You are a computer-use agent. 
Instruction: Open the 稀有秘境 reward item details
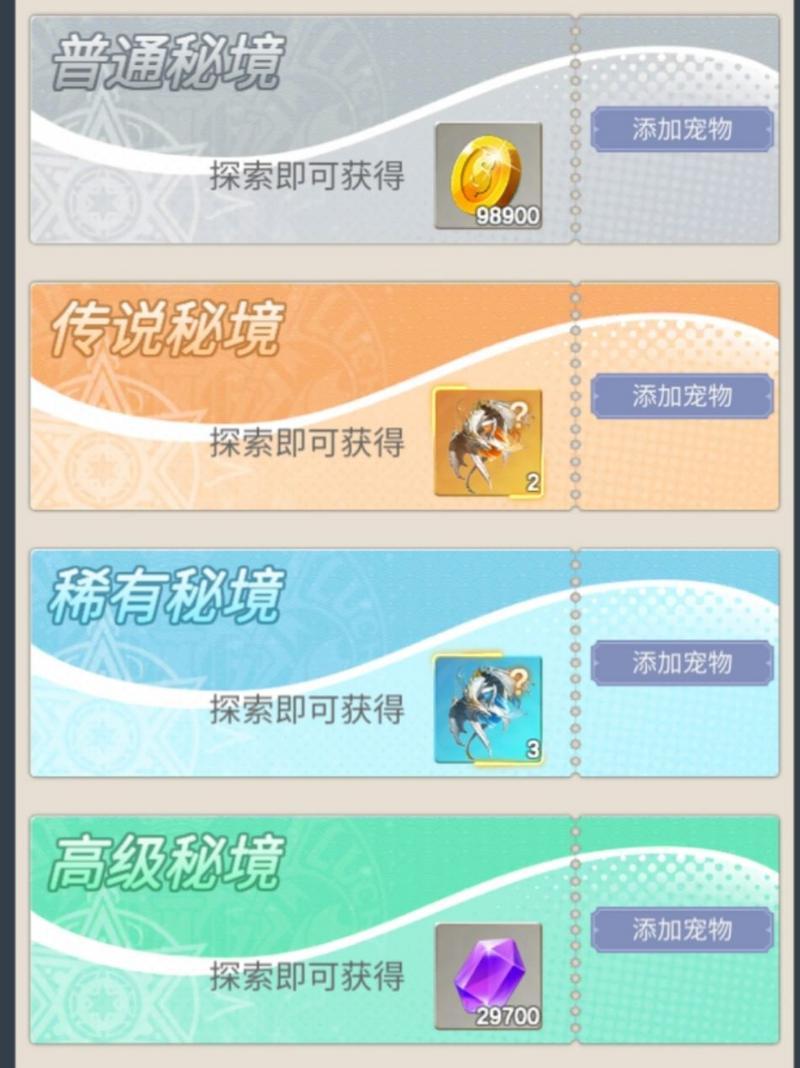point(488,710)
